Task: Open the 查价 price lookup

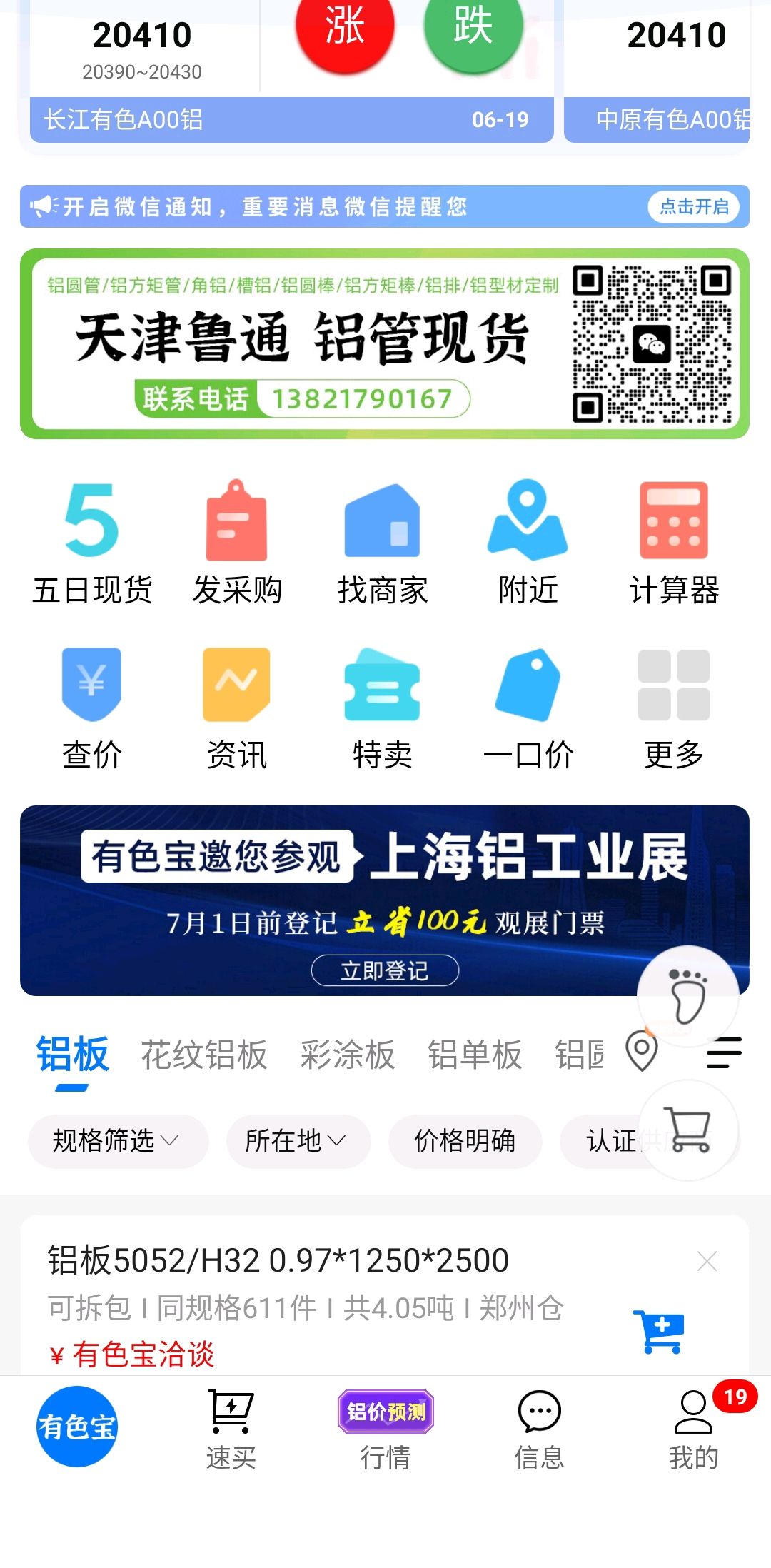Action: coord(92,708)
